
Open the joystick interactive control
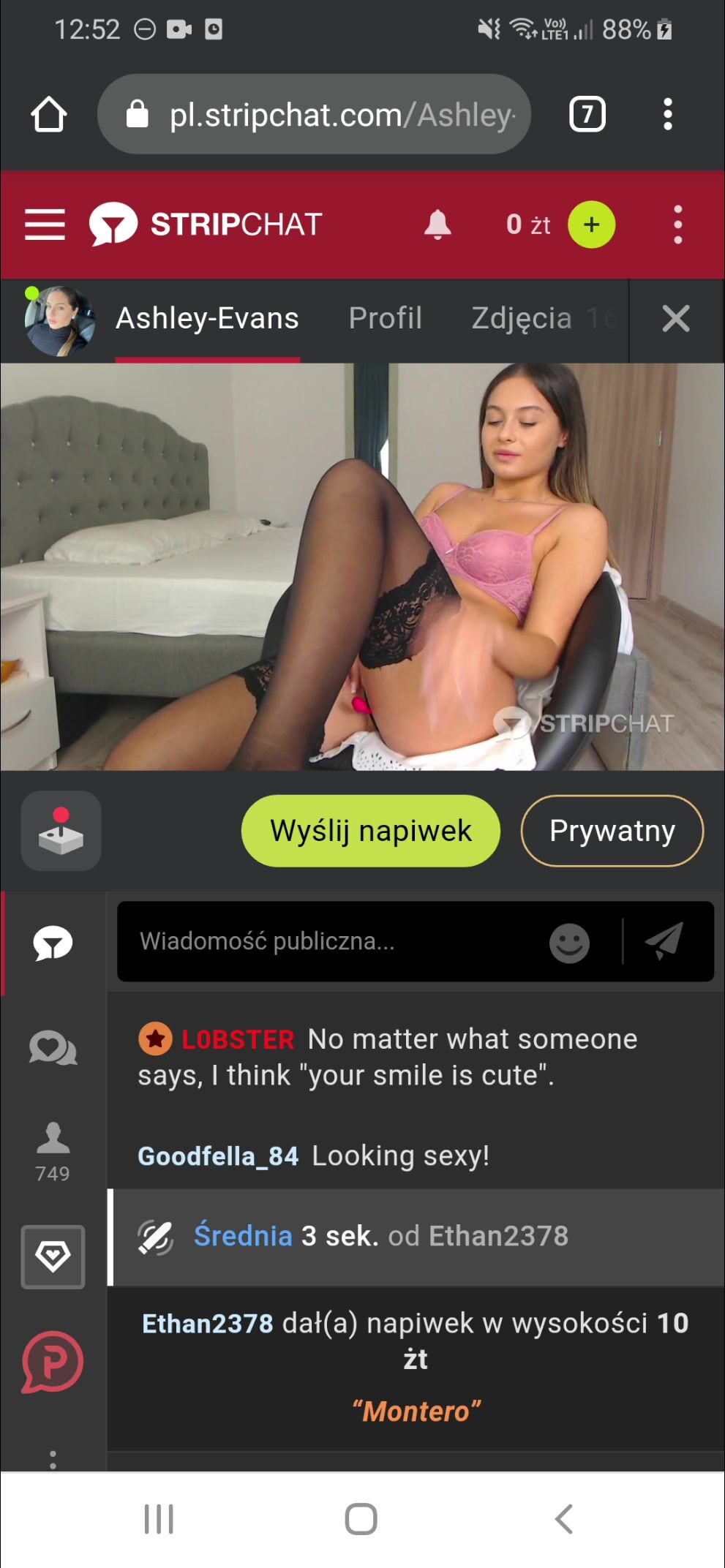tap(61, 831)
